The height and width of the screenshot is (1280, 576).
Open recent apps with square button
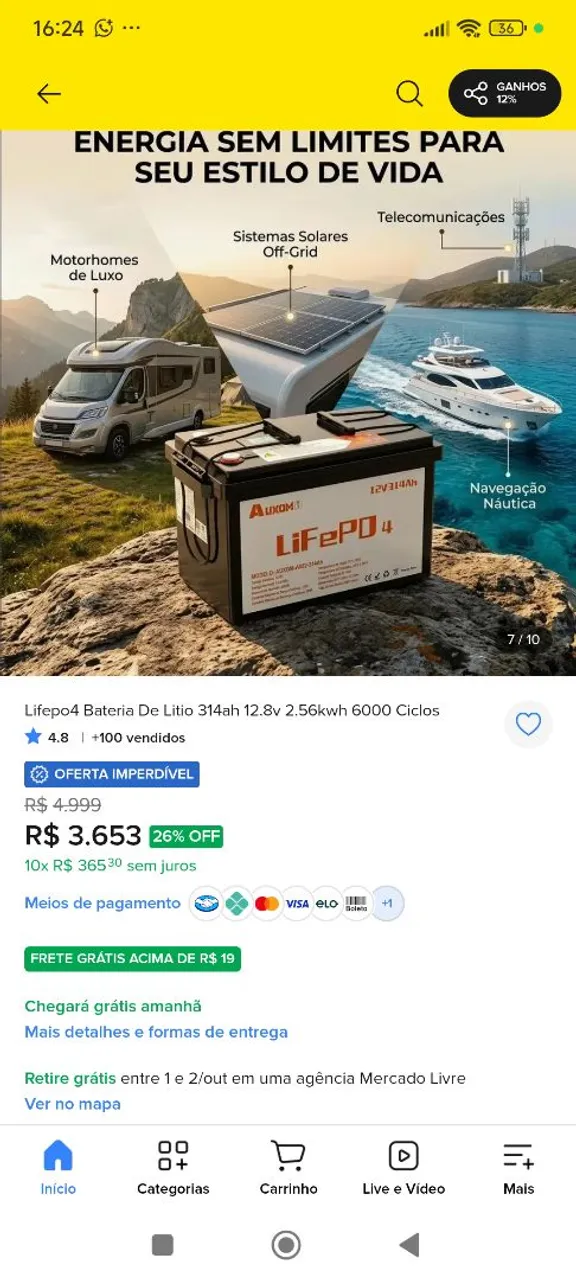click(x=162, y=1245)
